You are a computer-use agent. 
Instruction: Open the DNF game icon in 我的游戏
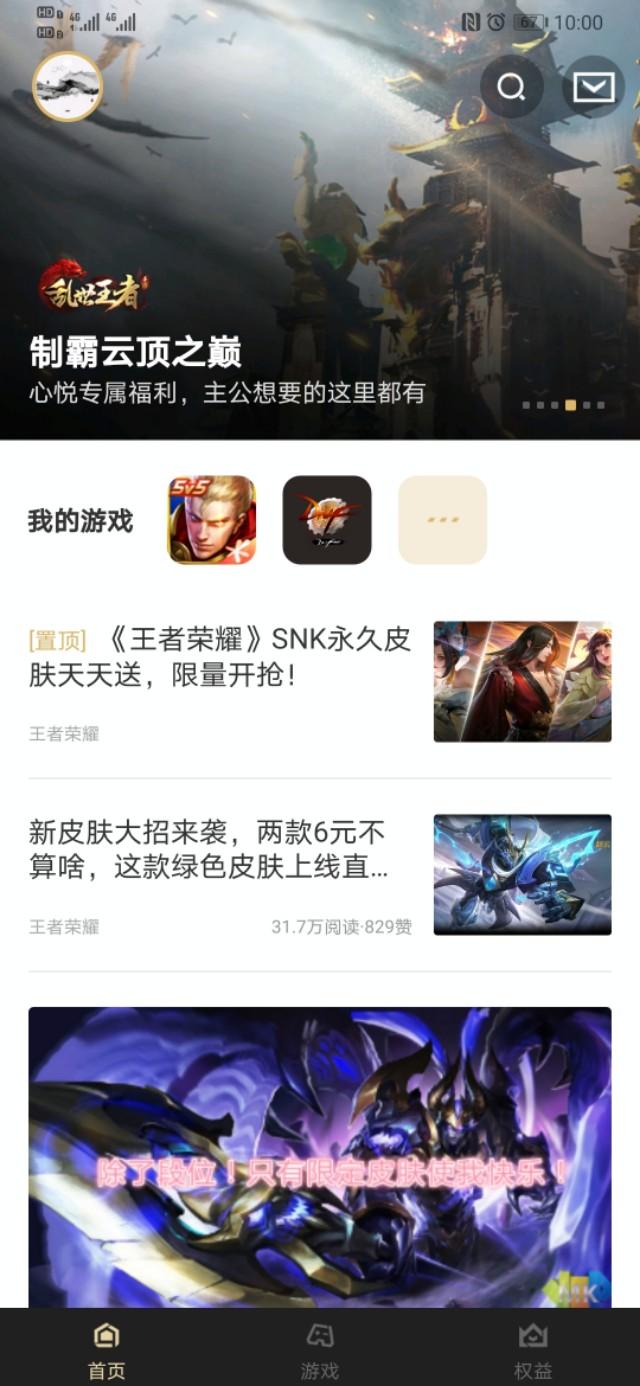tap(327, 520)
